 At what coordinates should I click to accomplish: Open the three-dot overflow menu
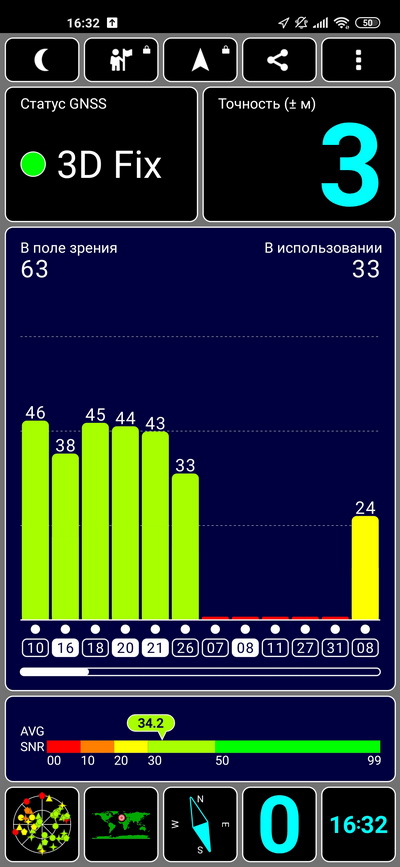click(359, 60)
